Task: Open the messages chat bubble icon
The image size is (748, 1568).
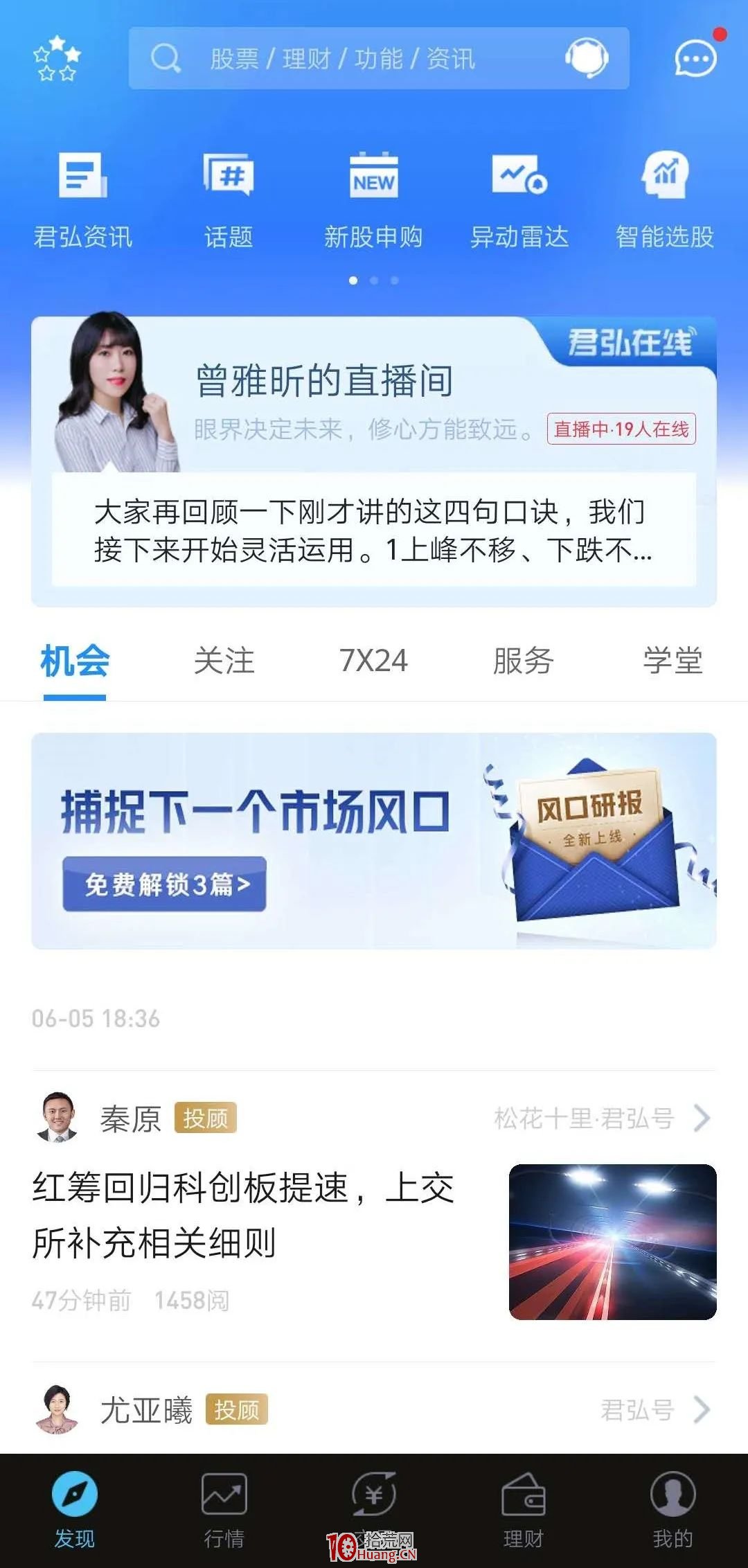Action: 696,59
